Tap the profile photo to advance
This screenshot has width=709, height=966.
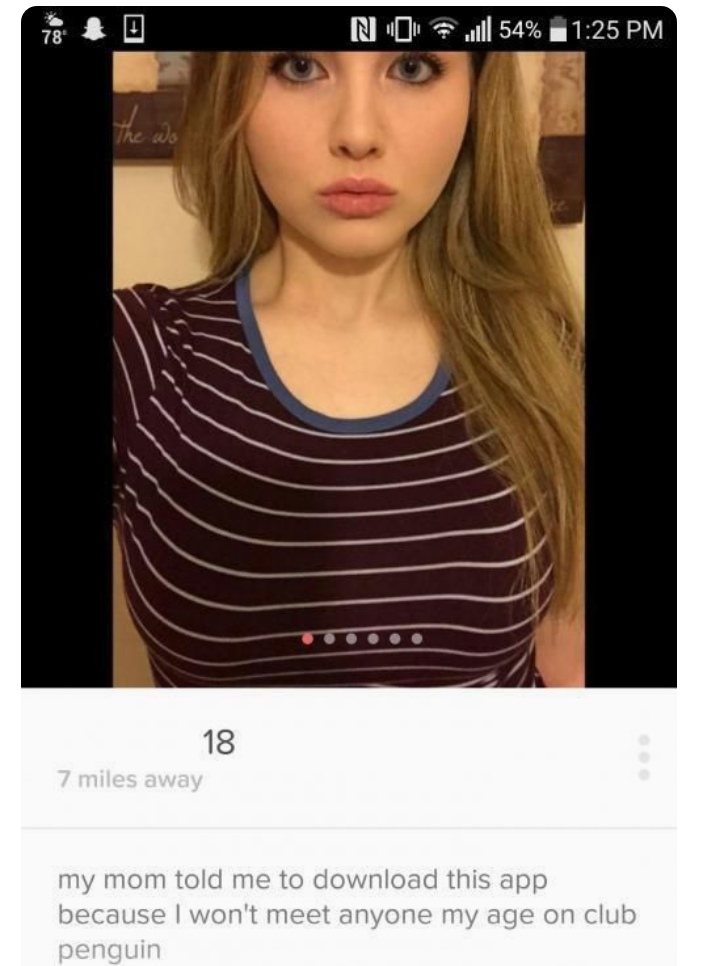(x=348, y=370)
